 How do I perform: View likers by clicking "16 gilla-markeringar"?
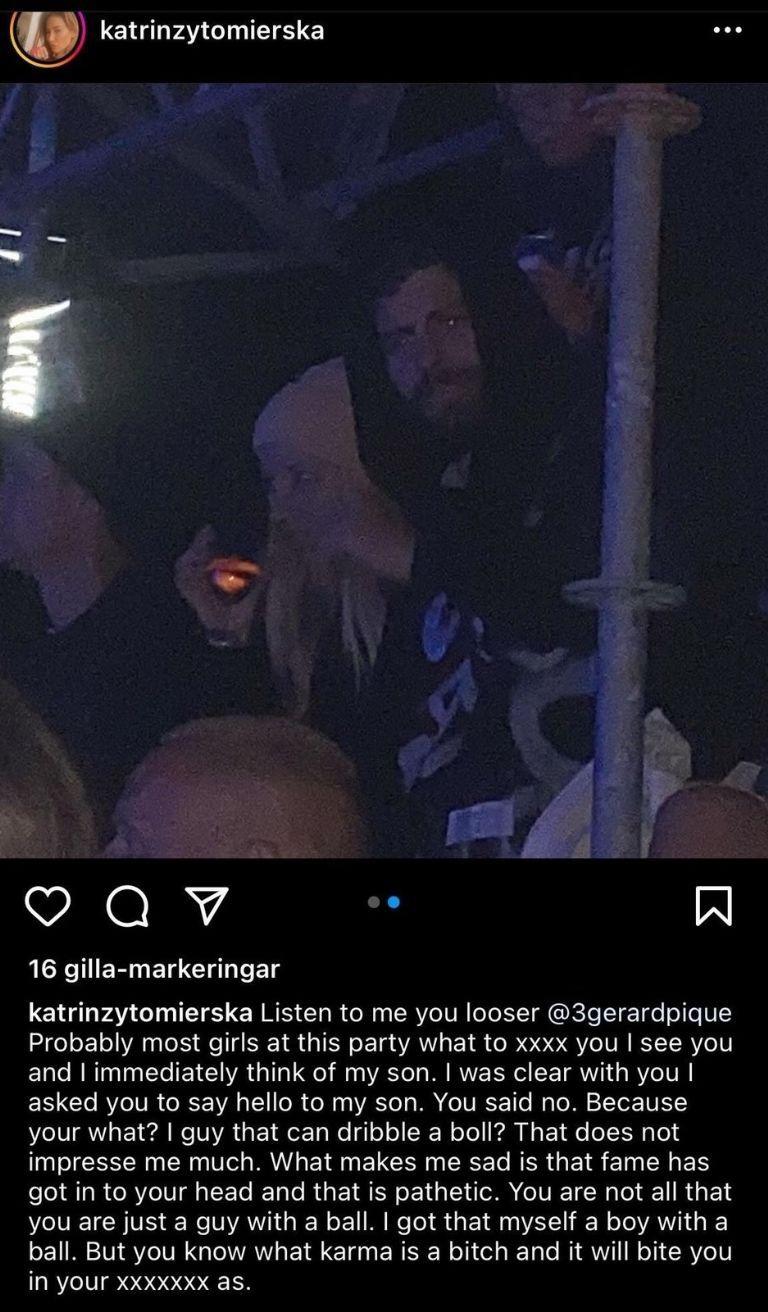coord(155,968)
